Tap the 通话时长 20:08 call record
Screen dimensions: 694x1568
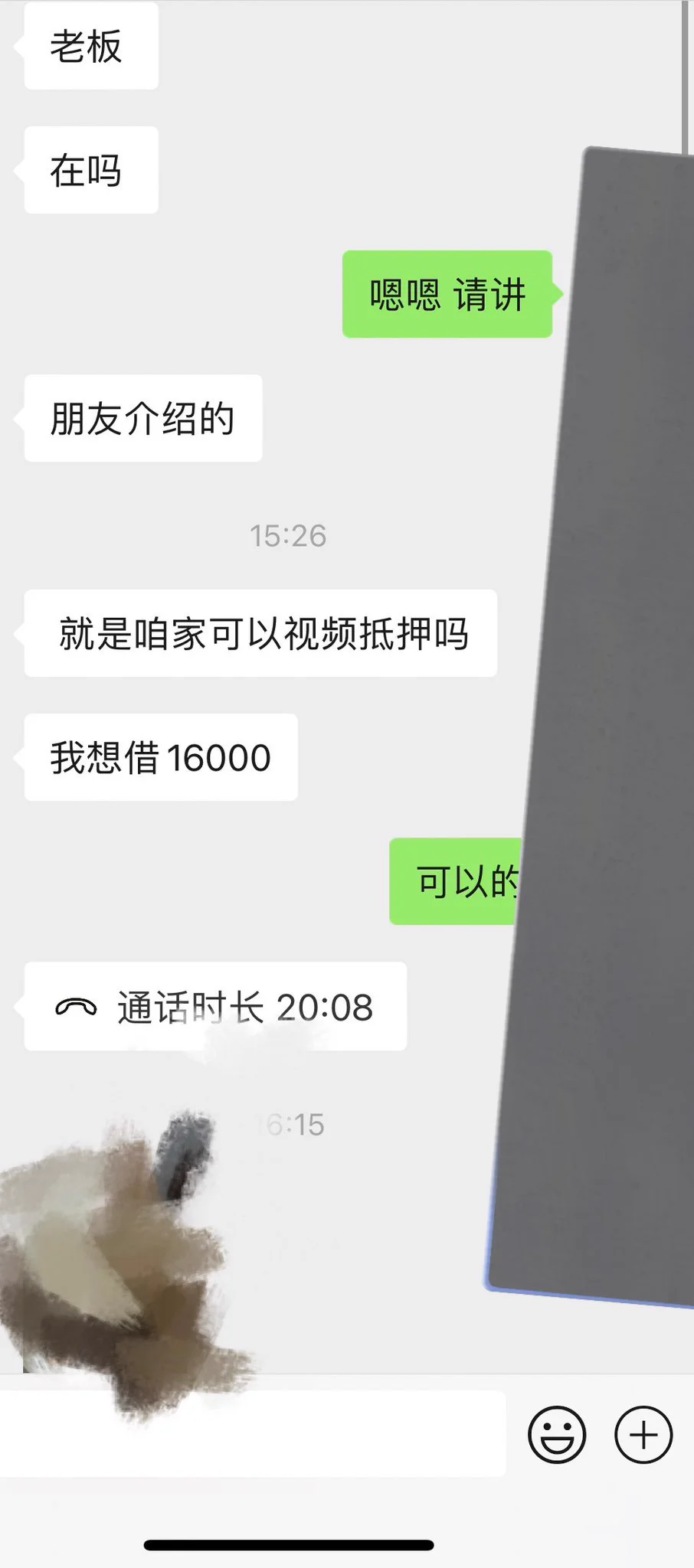click(215, 1007)
